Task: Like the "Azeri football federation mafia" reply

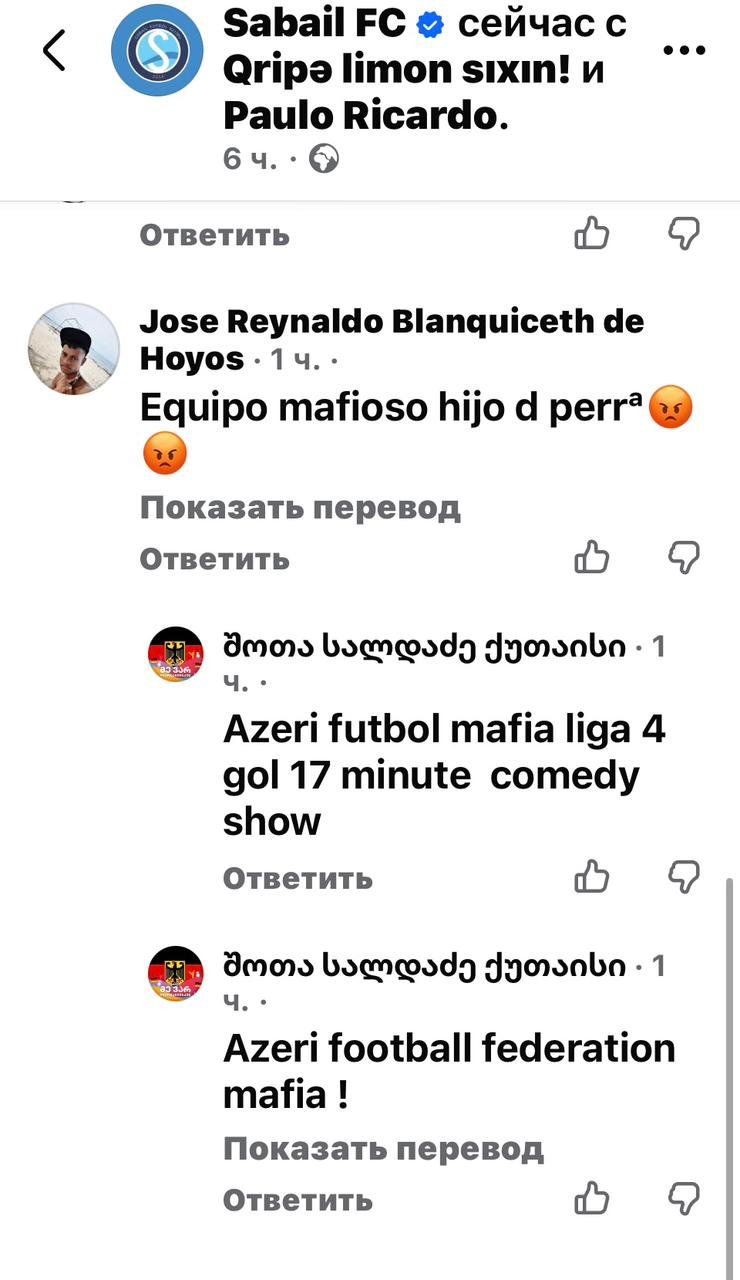Action: 591,1197
